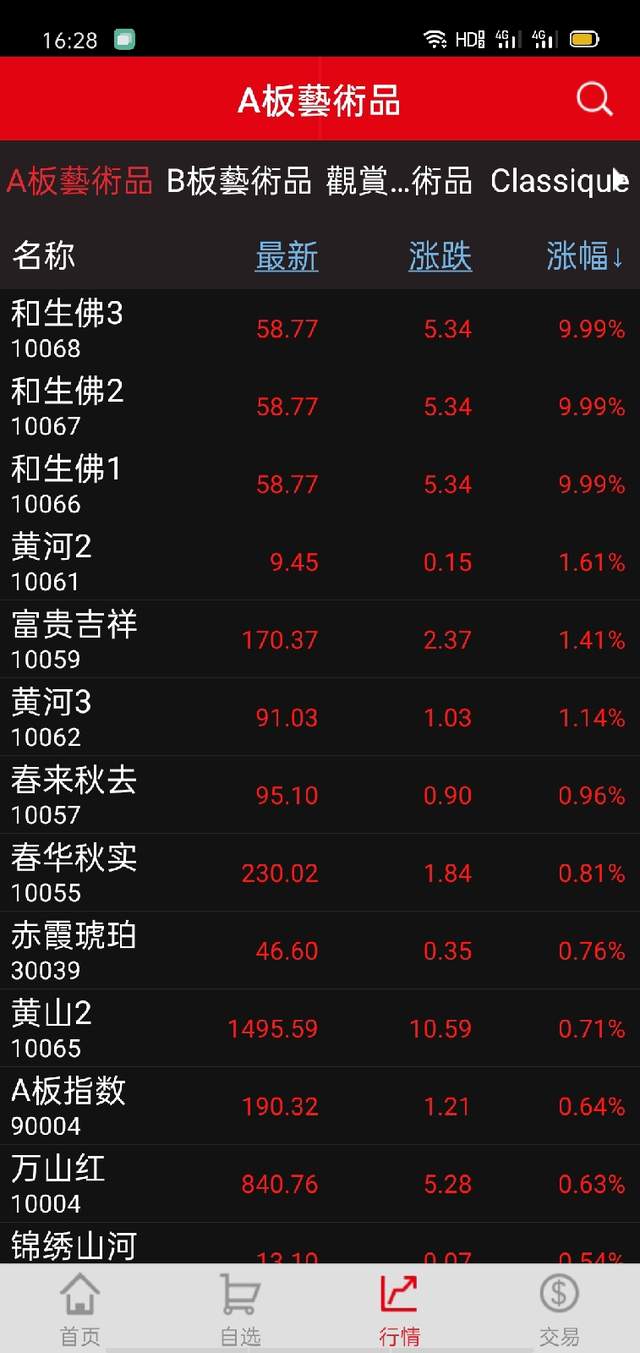Switch to the 自选 watchlist tab
The image size is (640, 1353).
[239, 1308]
